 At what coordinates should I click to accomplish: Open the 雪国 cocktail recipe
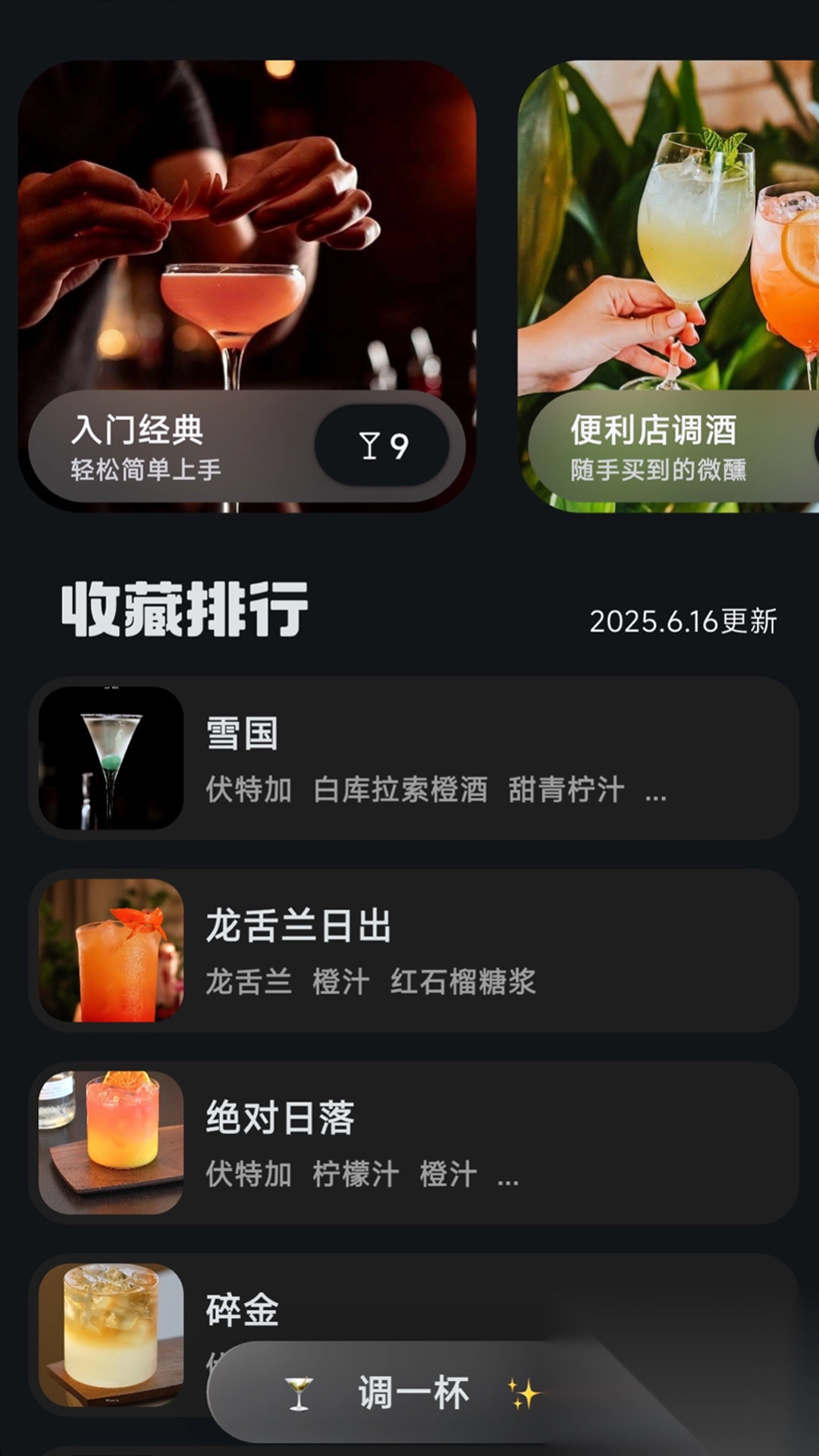click(x=413, y=758)
